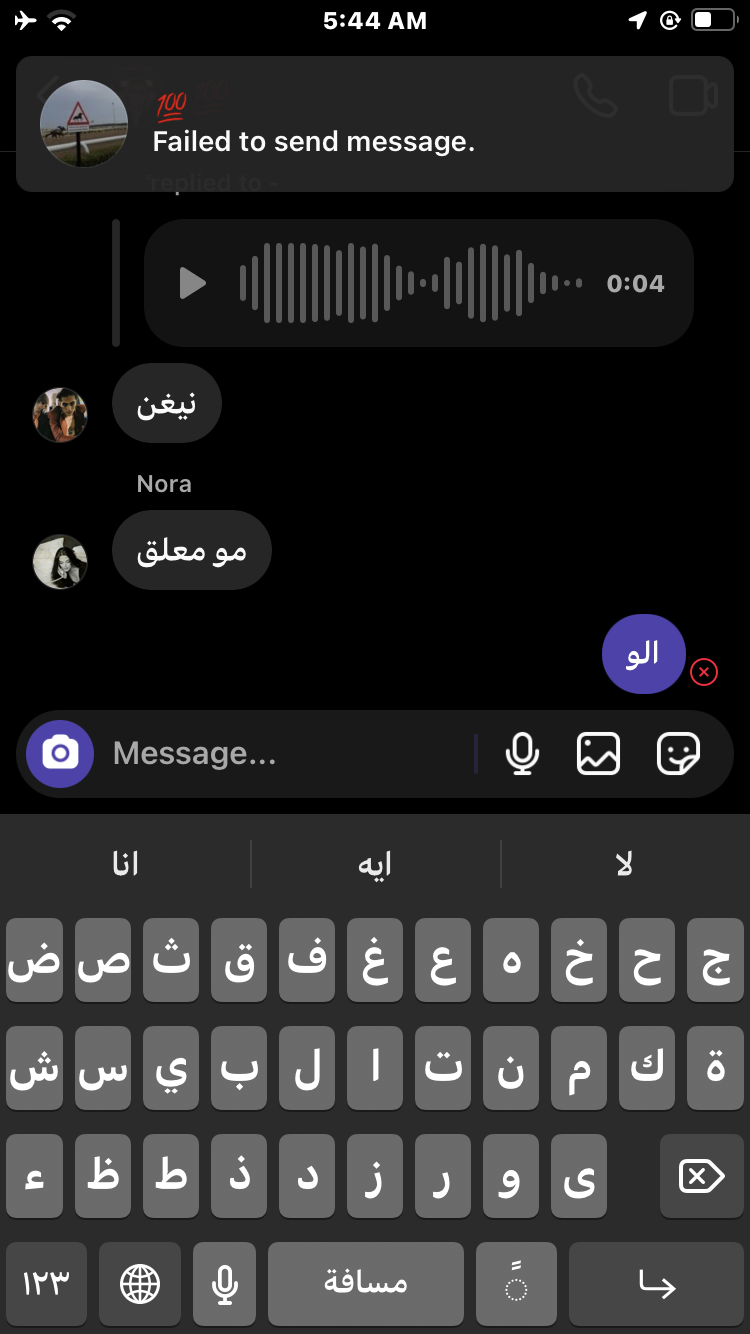Tap the backspace key
This screenshot has height=1334, width=750.
[x=701, y=1176]
